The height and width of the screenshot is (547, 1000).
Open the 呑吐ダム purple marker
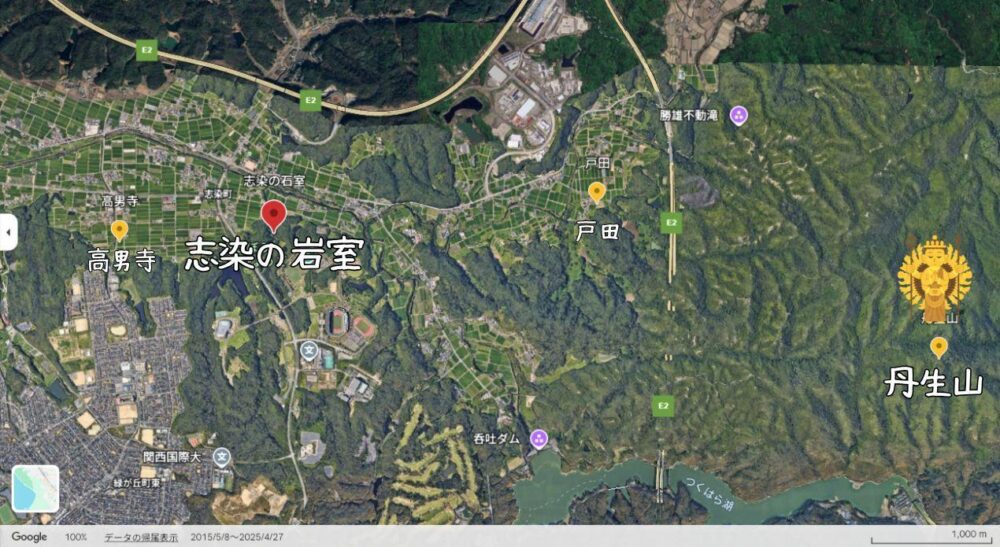point(539,438)
